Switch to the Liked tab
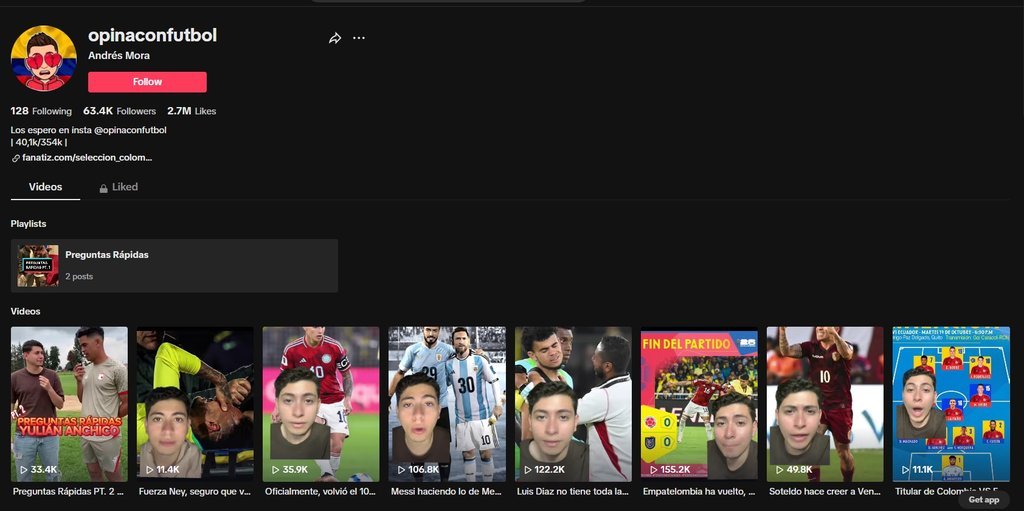This screenshot has height=511, width=1024. coord(118,187)
